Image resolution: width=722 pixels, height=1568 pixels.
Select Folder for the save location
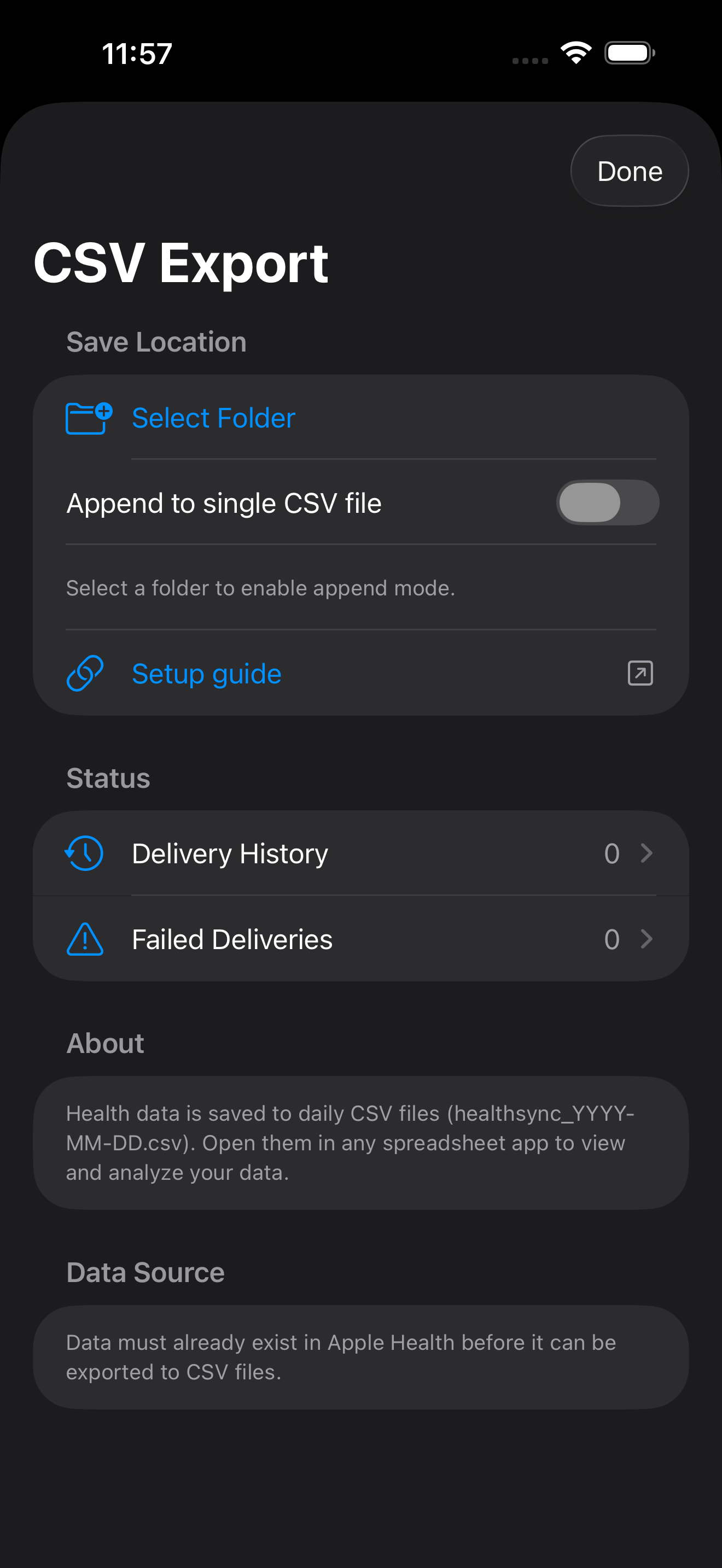[212, 418]
